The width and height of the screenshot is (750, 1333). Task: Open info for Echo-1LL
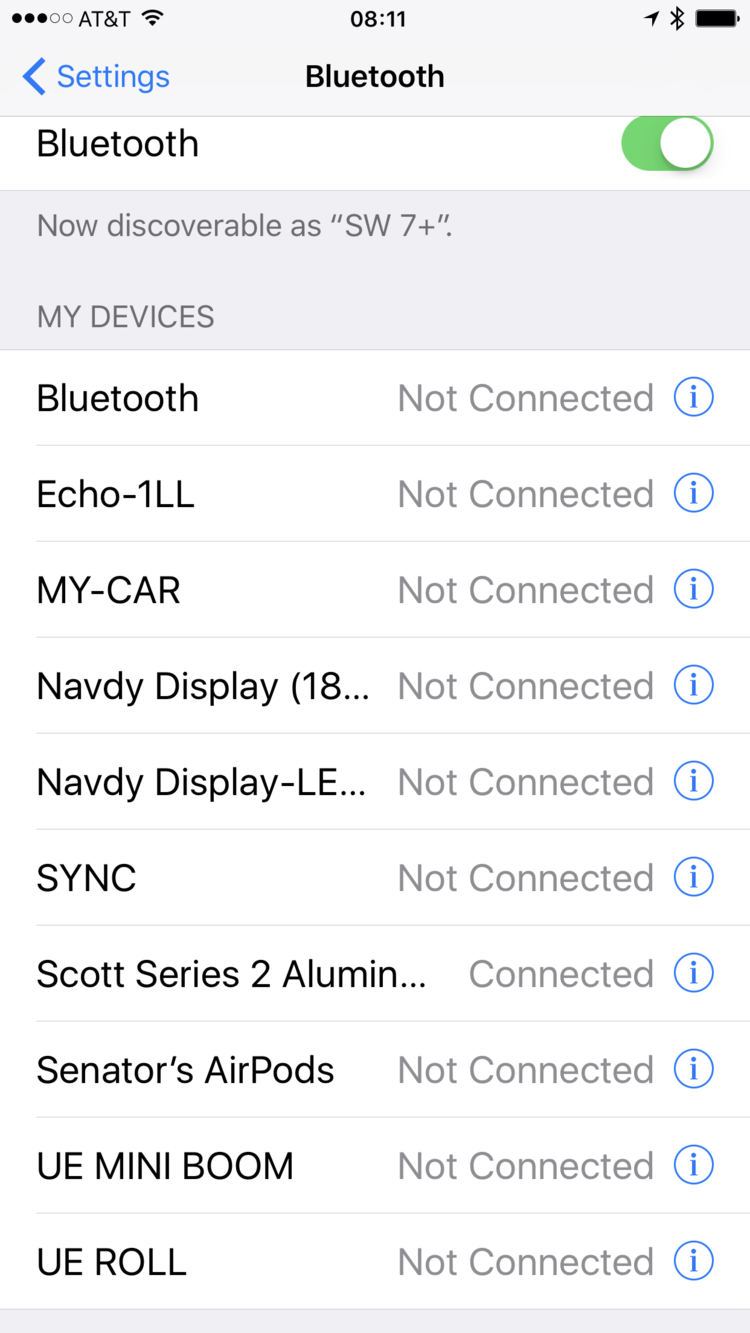point(694,493)
